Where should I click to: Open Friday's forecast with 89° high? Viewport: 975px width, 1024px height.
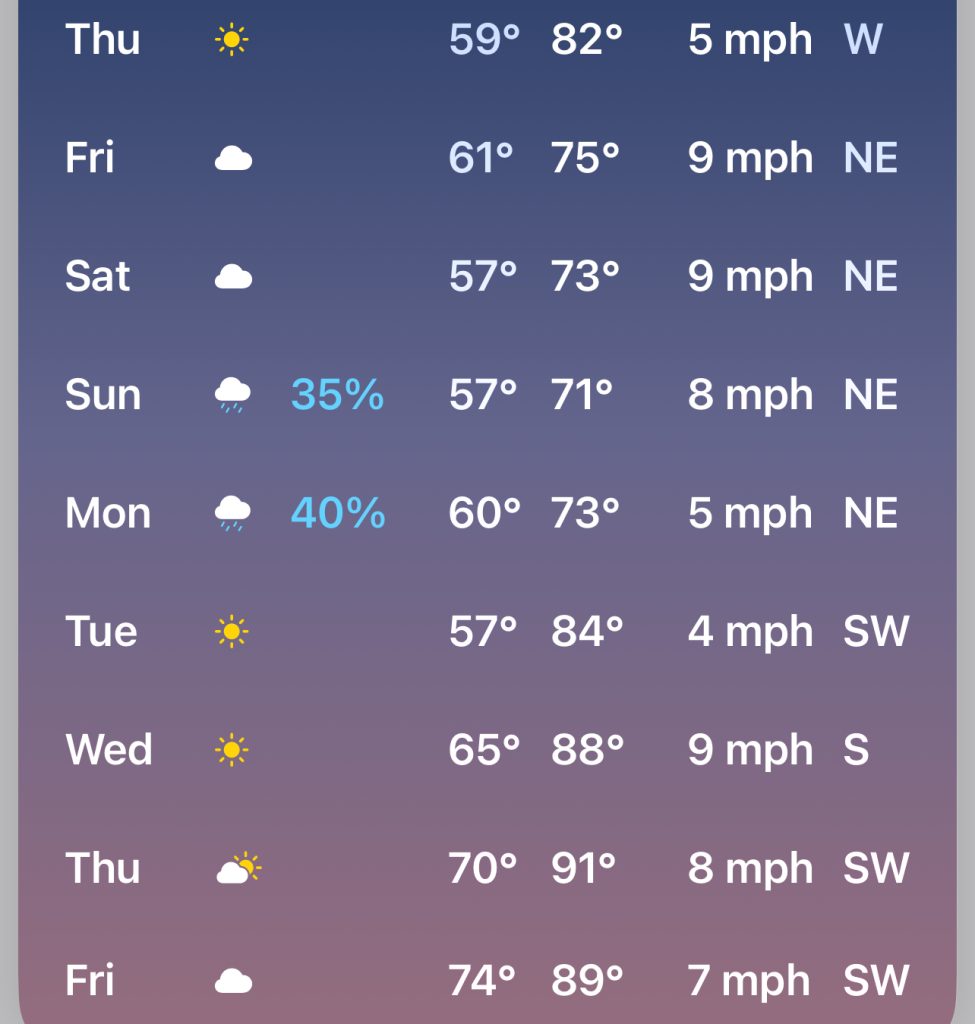(487, 980)
